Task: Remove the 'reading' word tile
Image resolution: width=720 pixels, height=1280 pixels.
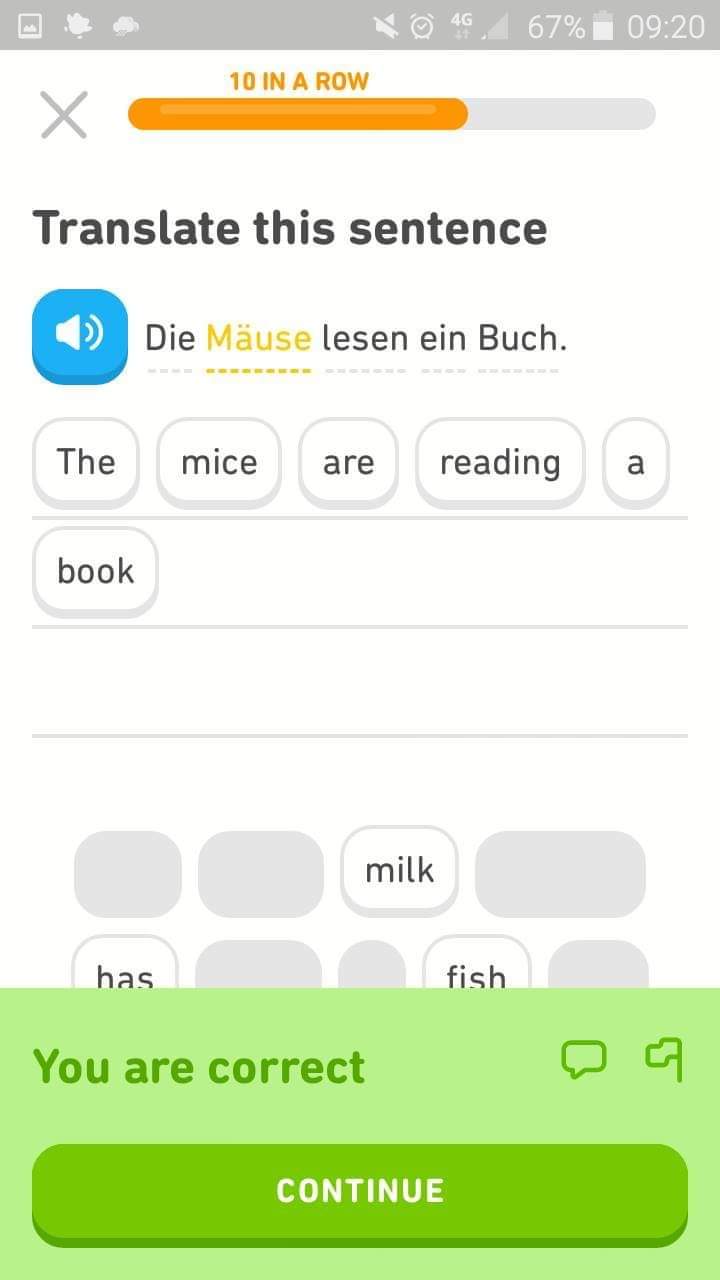Action: tap(500, 463)
